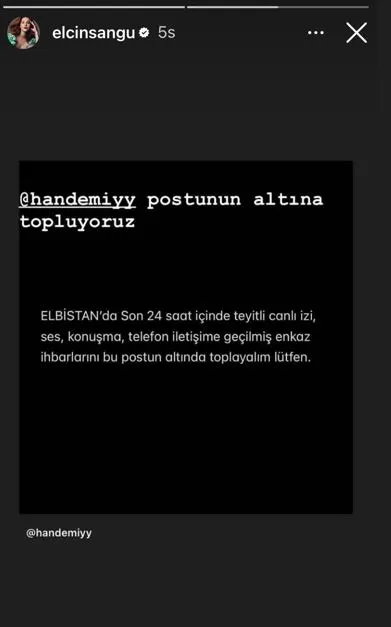Screen dimensions: 391x627
Task: Tap the @handemiyy tag below the post
Action: [x=59, y=533]
